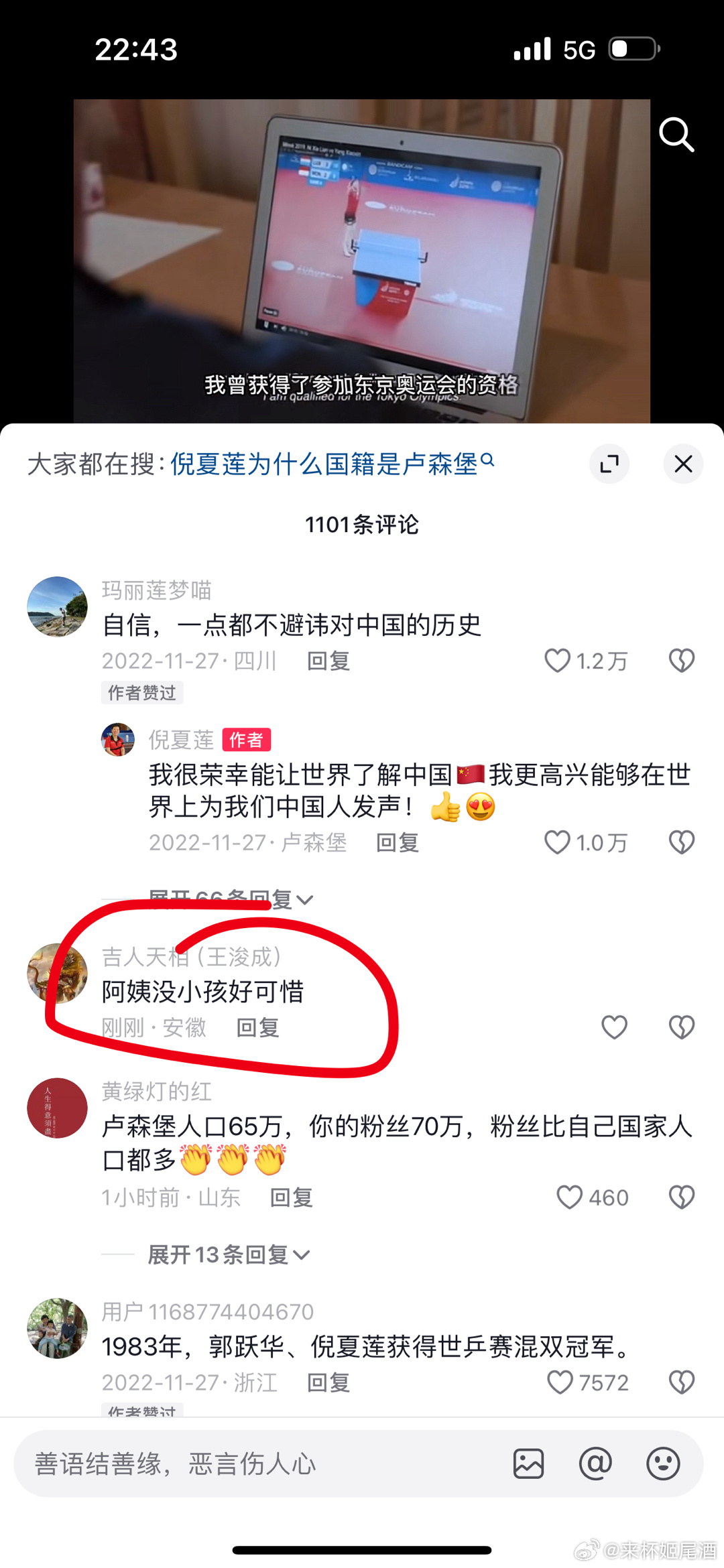
Task: Like the comment by 用户1168774404670
Action: [x=560, y=1382]
